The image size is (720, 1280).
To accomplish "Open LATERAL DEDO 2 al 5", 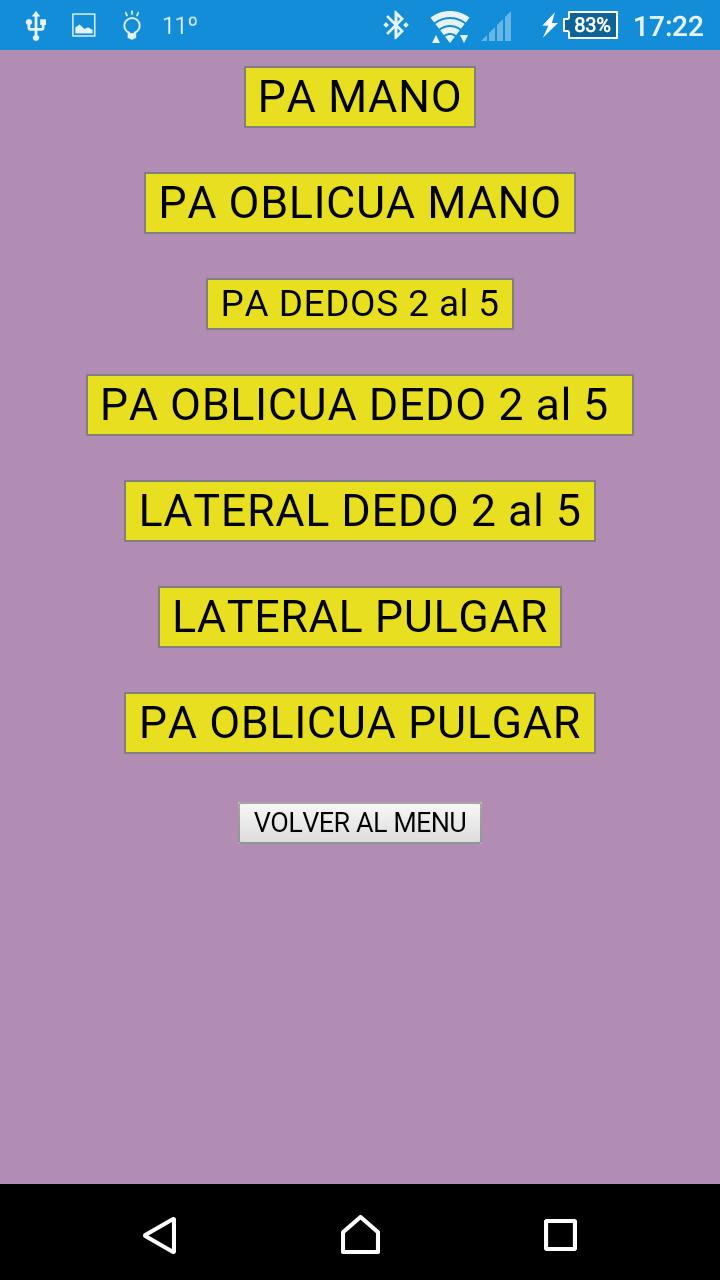I will coord(360,511).
